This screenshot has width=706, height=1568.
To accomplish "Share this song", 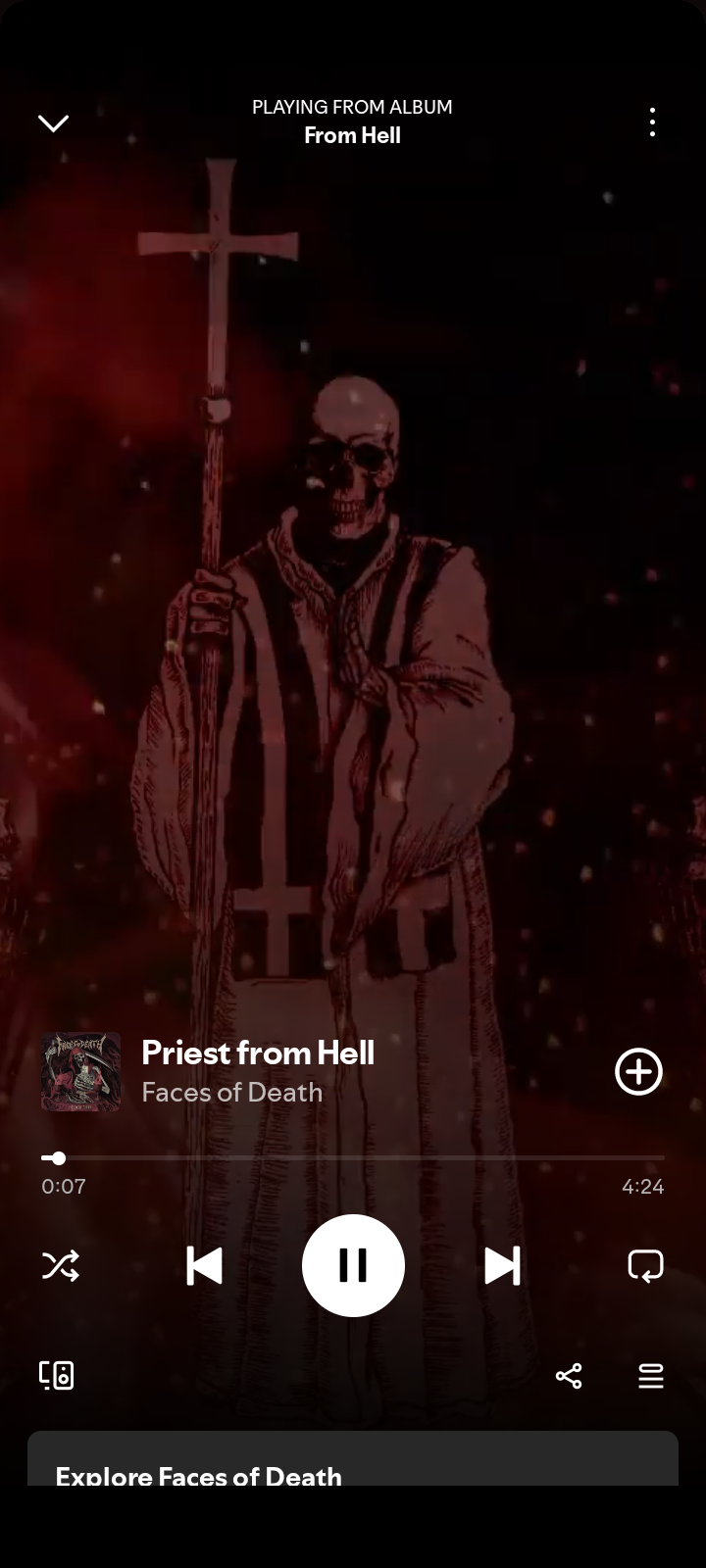I will 569,1376.
